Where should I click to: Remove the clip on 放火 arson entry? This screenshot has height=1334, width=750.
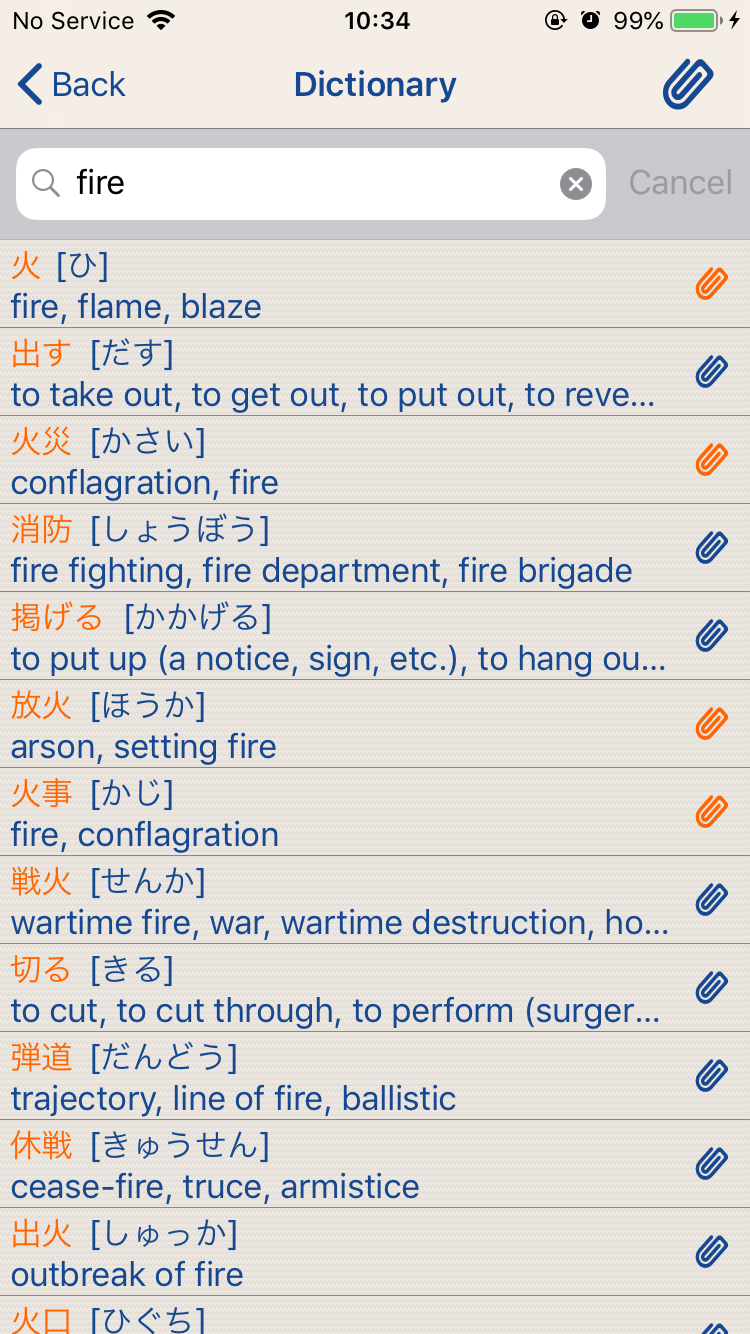point(711,724)
